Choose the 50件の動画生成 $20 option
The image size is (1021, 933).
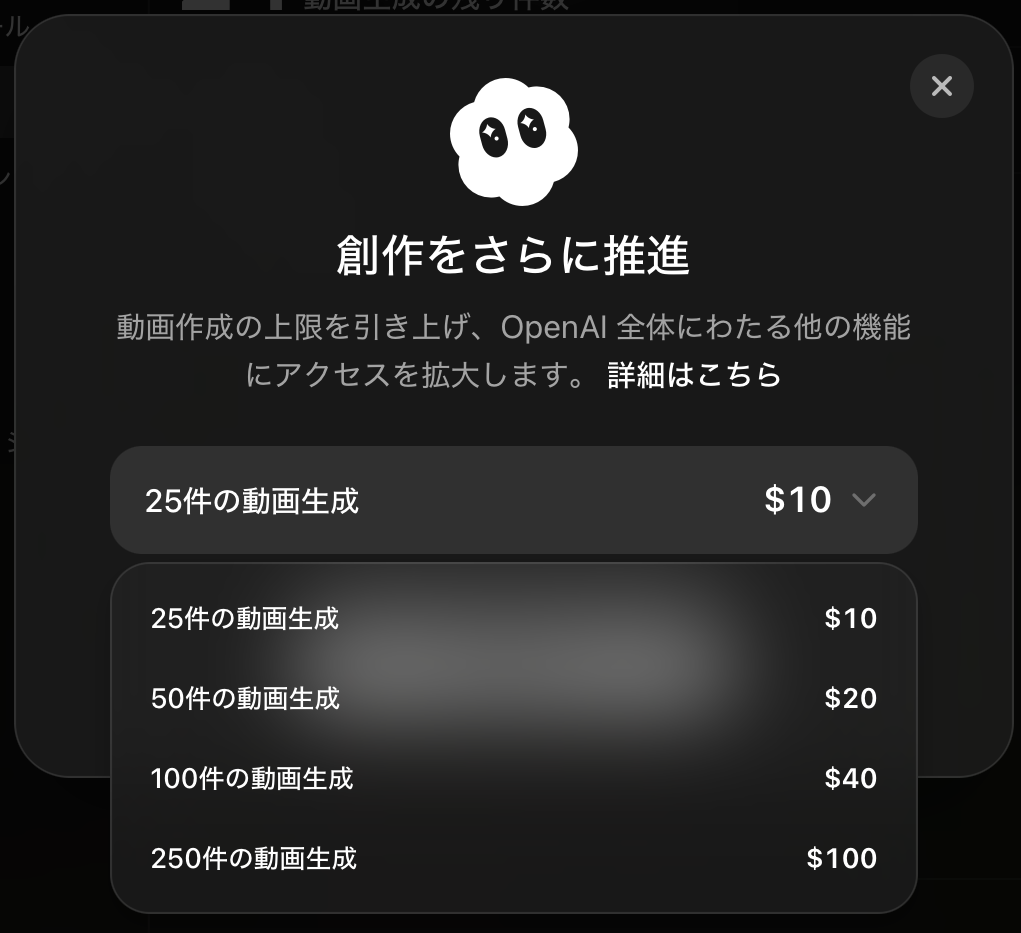point(513,698)
